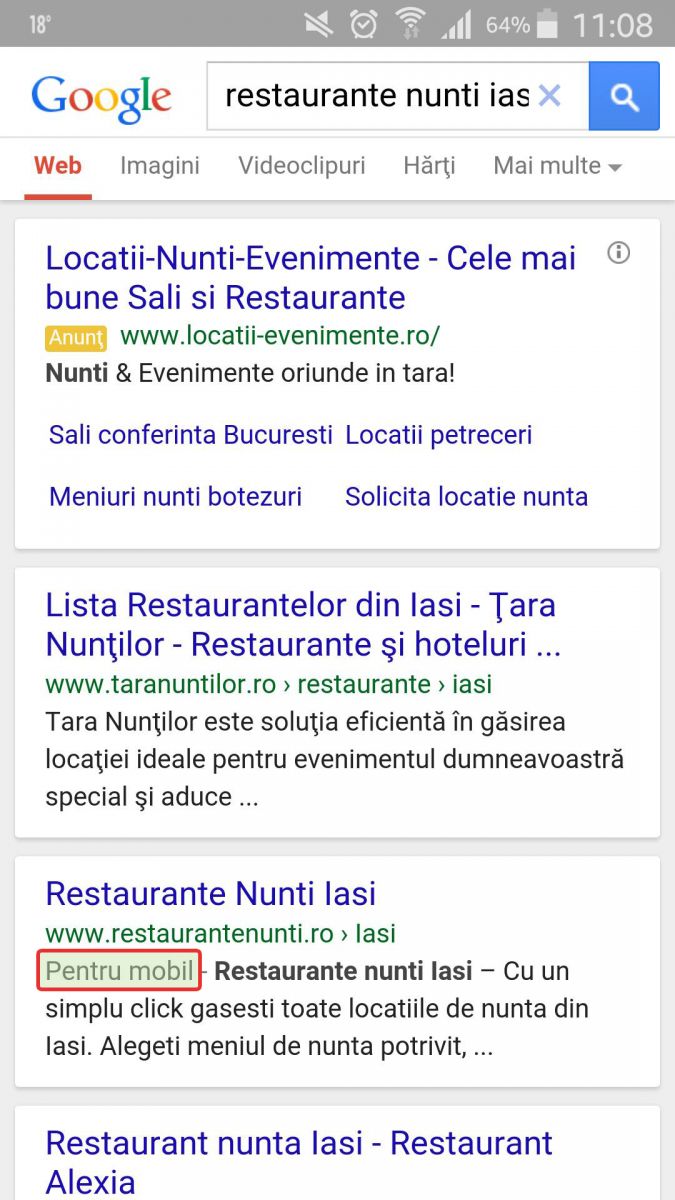Expand the Mai multe dropdown
Viewport: 675px width, 1200px height.
tap(557, 165)
